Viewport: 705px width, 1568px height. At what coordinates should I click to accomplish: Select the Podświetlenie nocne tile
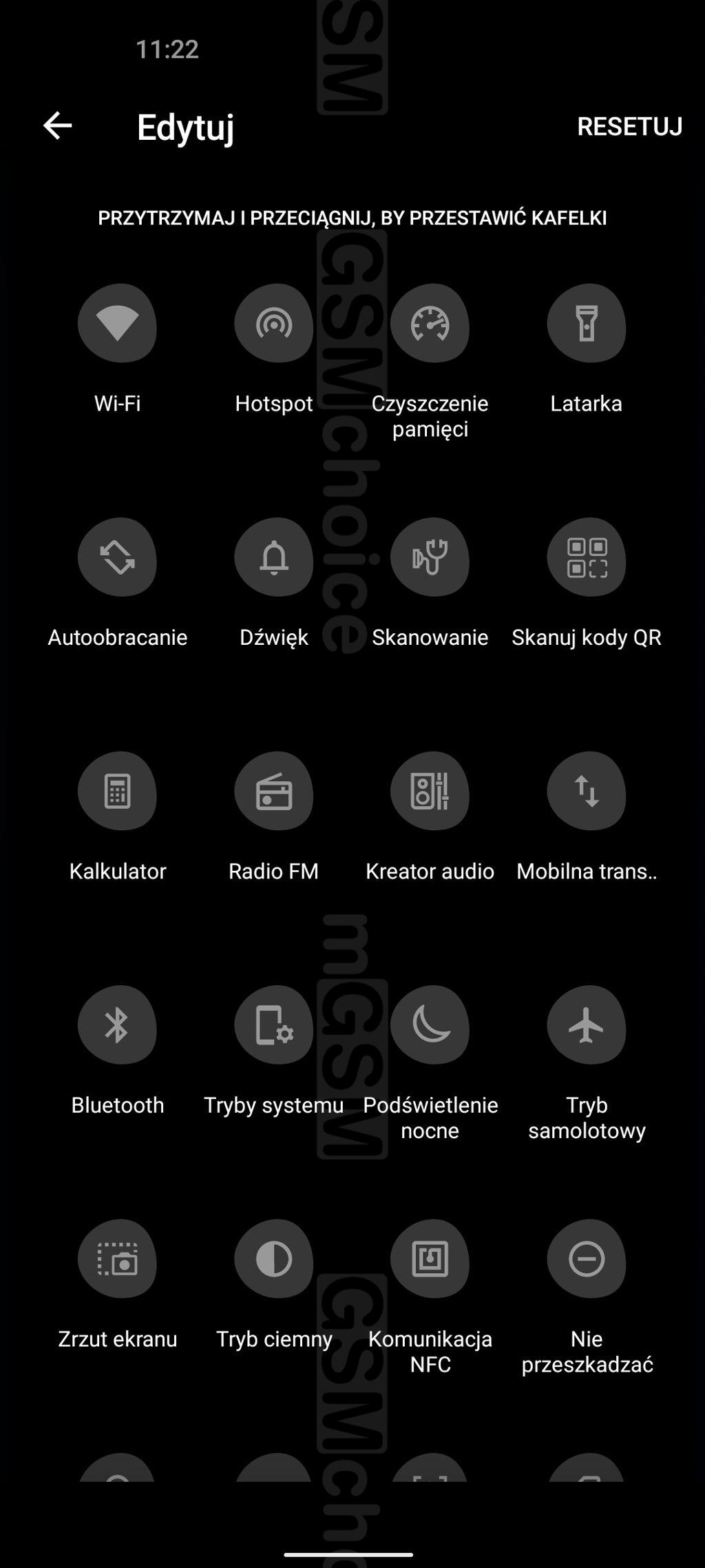click(x=430, y=1024)
